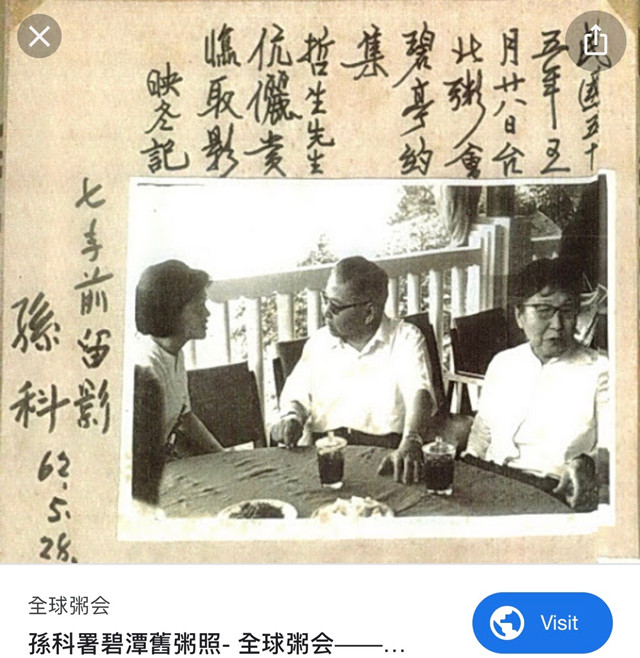This screenshot has height=658, width=640.
Task: Share this image
Action: (595, 39)
